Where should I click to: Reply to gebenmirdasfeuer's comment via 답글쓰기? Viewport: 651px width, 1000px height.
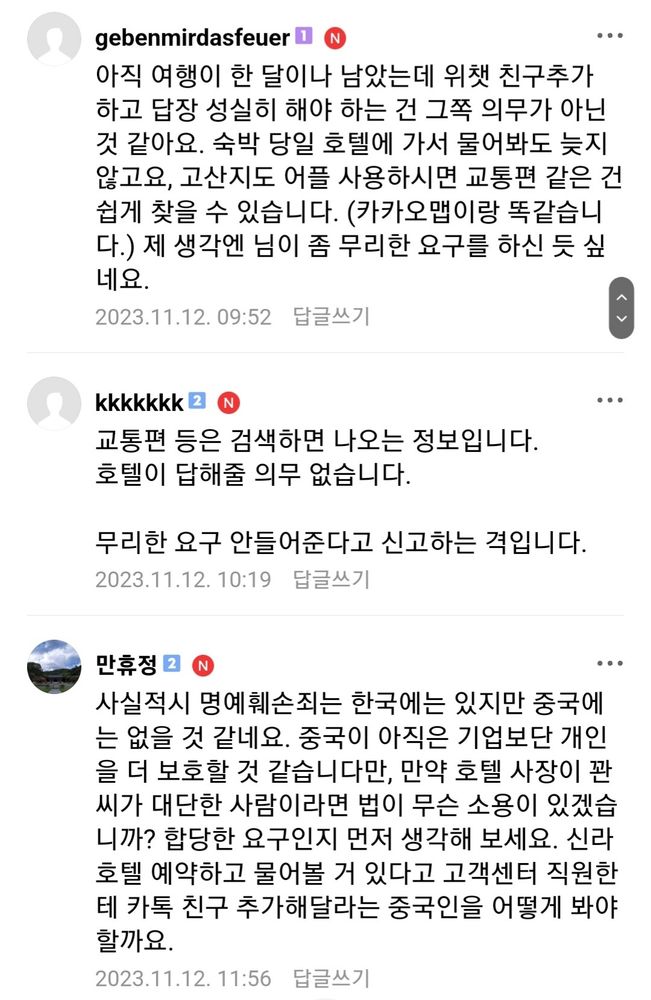(x=331, y=316)
